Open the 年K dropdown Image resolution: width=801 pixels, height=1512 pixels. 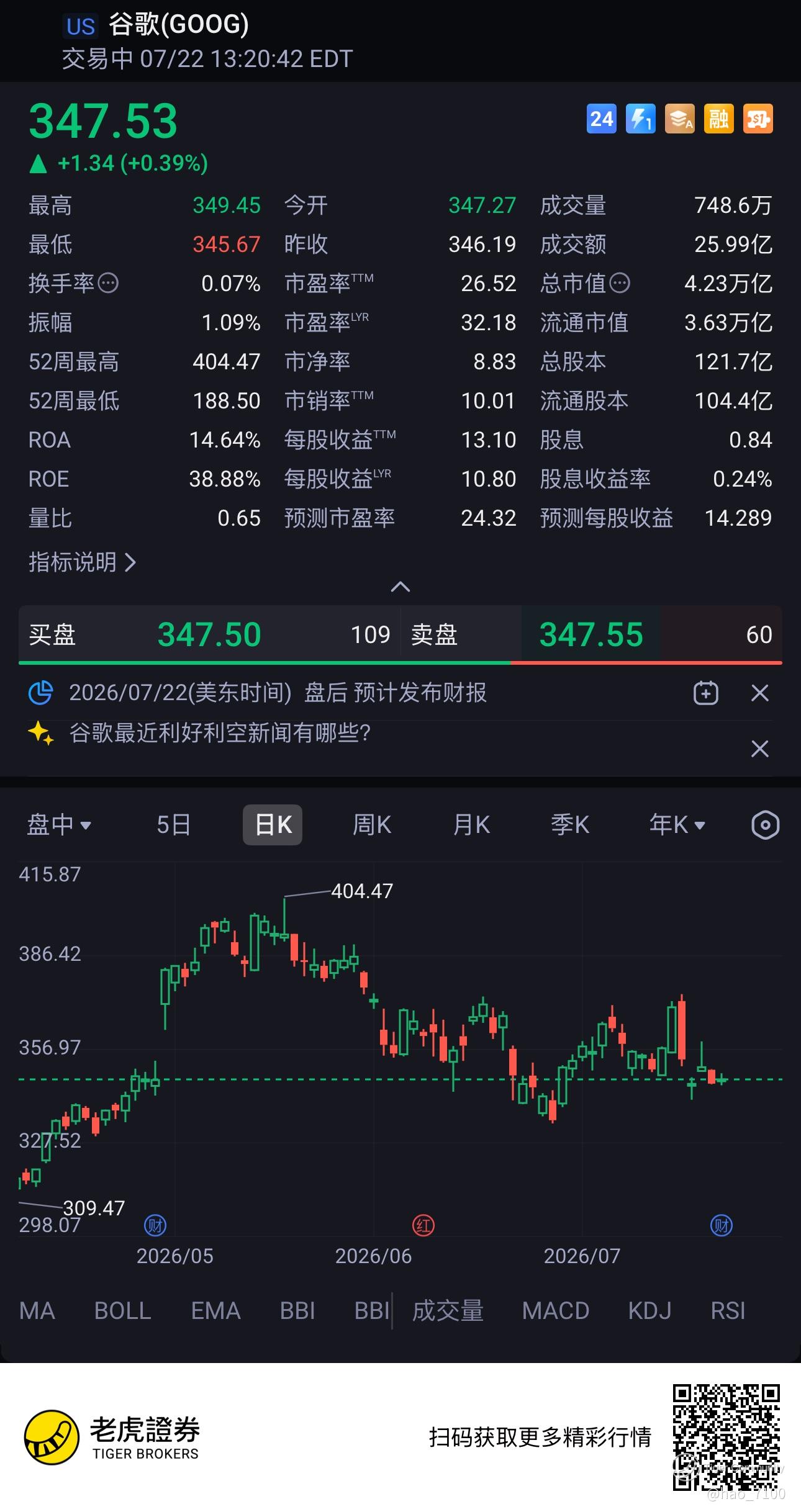(677, 825)
